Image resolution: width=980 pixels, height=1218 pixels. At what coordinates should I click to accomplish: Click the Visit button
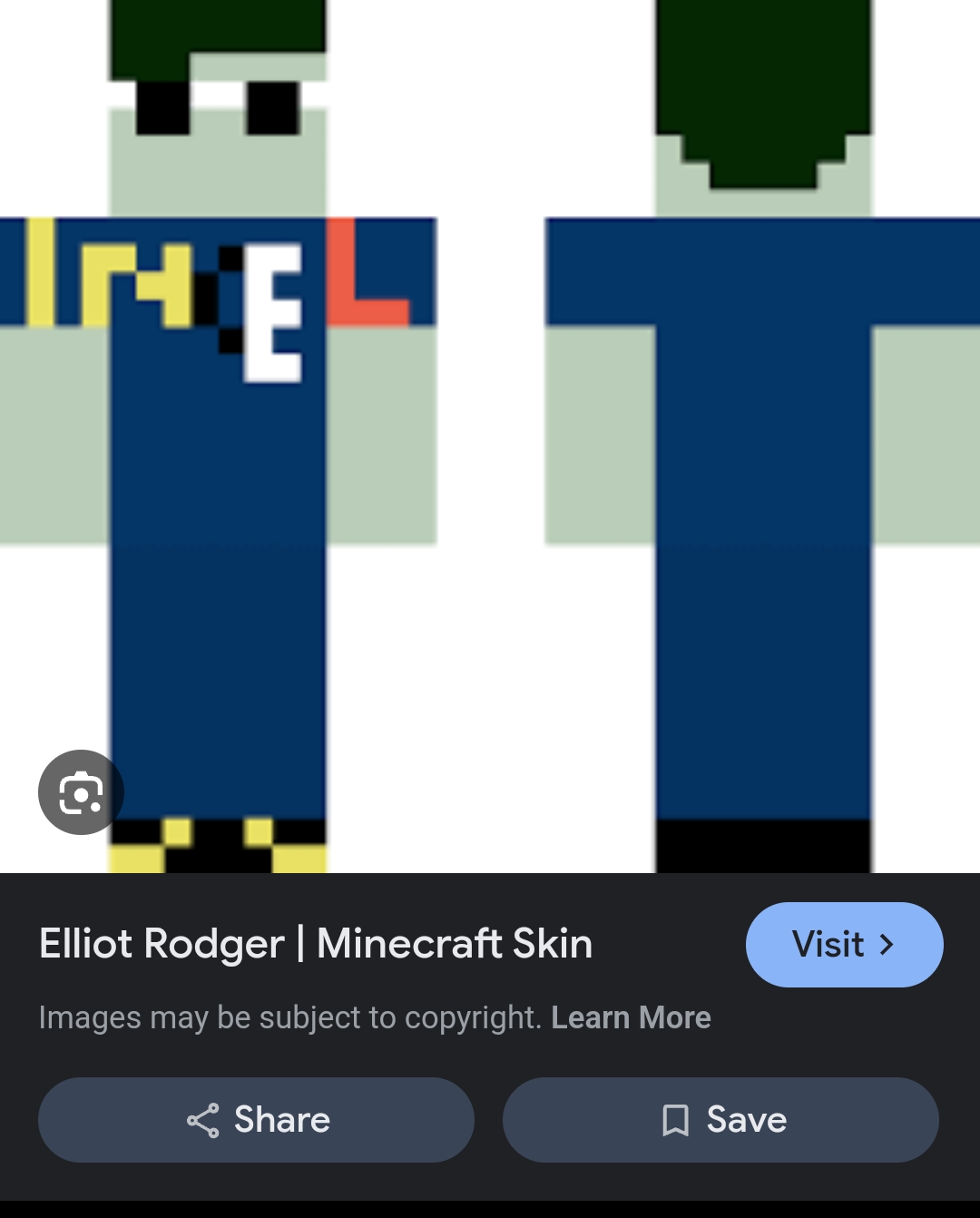click(843, 945)
